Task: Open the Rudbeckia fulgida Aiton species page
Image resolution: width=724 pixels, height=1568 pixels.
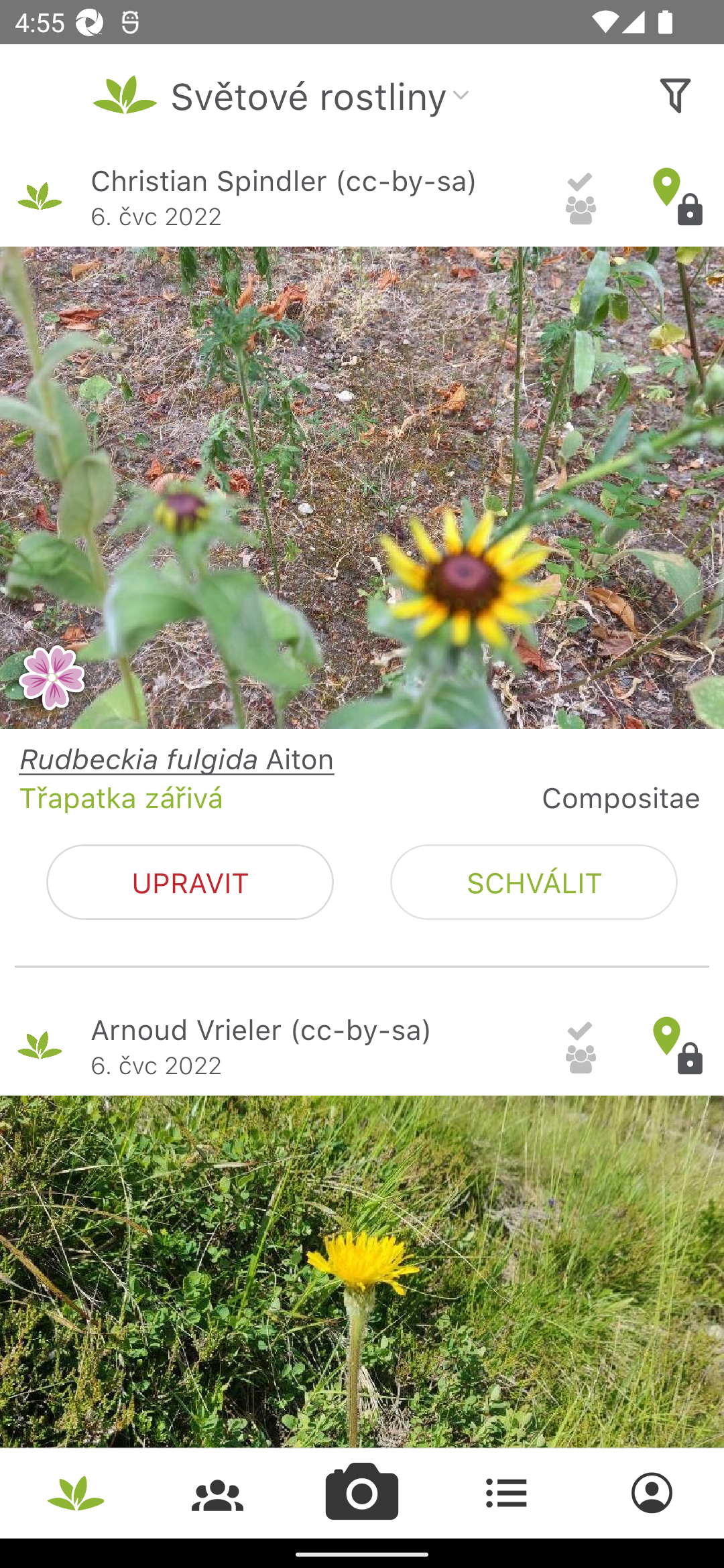Action: [176, 759]
